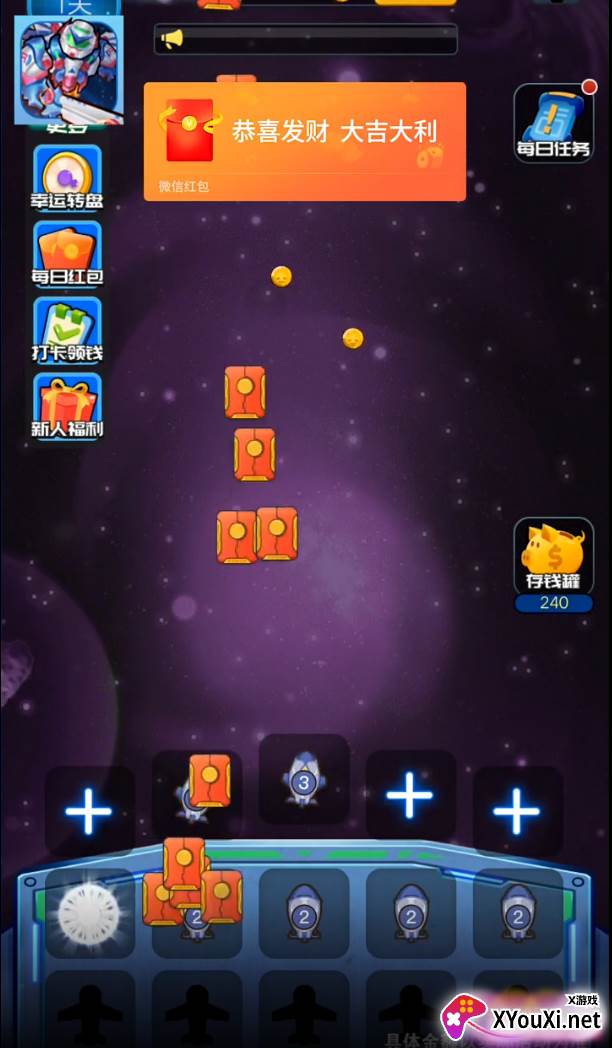Select the level 3 spaceship slot

click(304, 779)
